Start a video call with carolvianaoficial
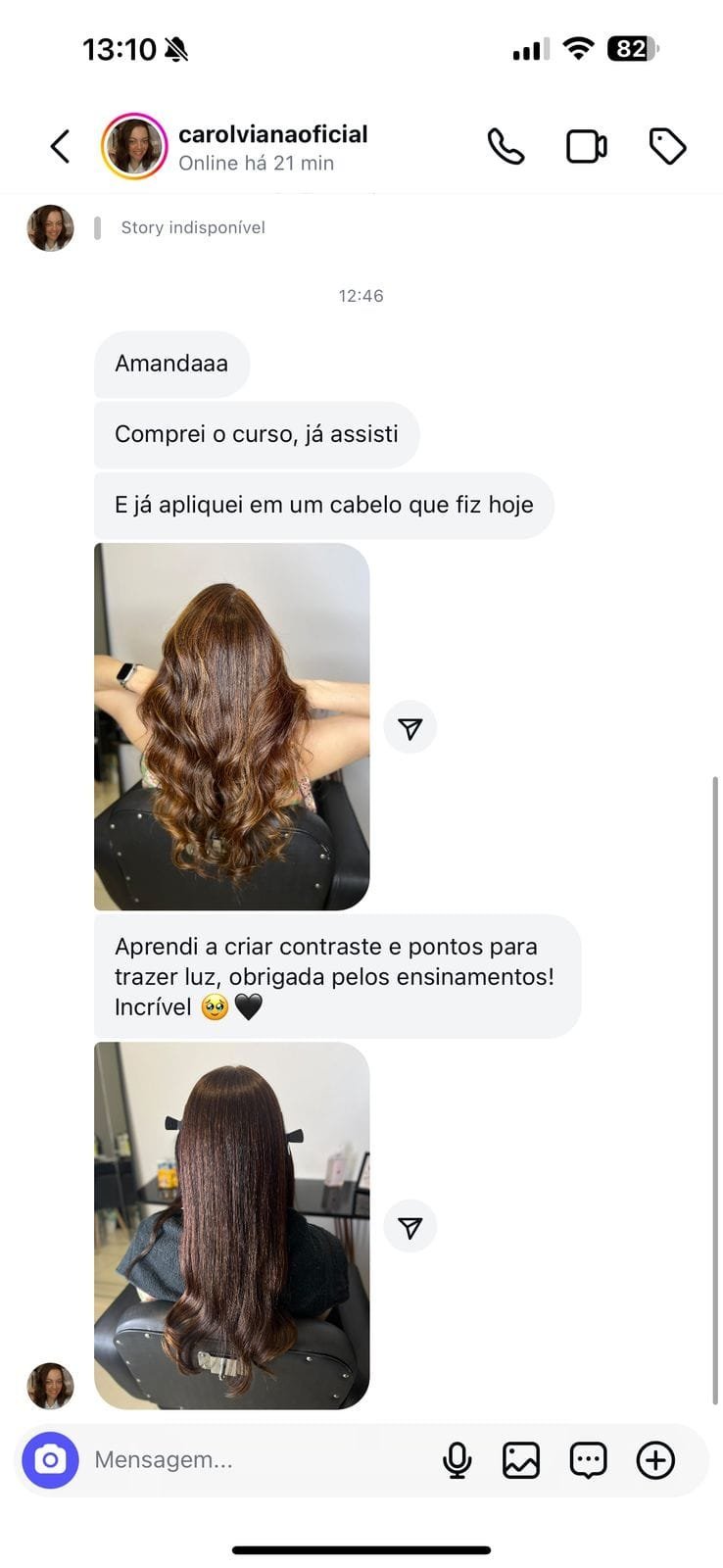This screenshot has height=1568, width=723. (586, 147)
